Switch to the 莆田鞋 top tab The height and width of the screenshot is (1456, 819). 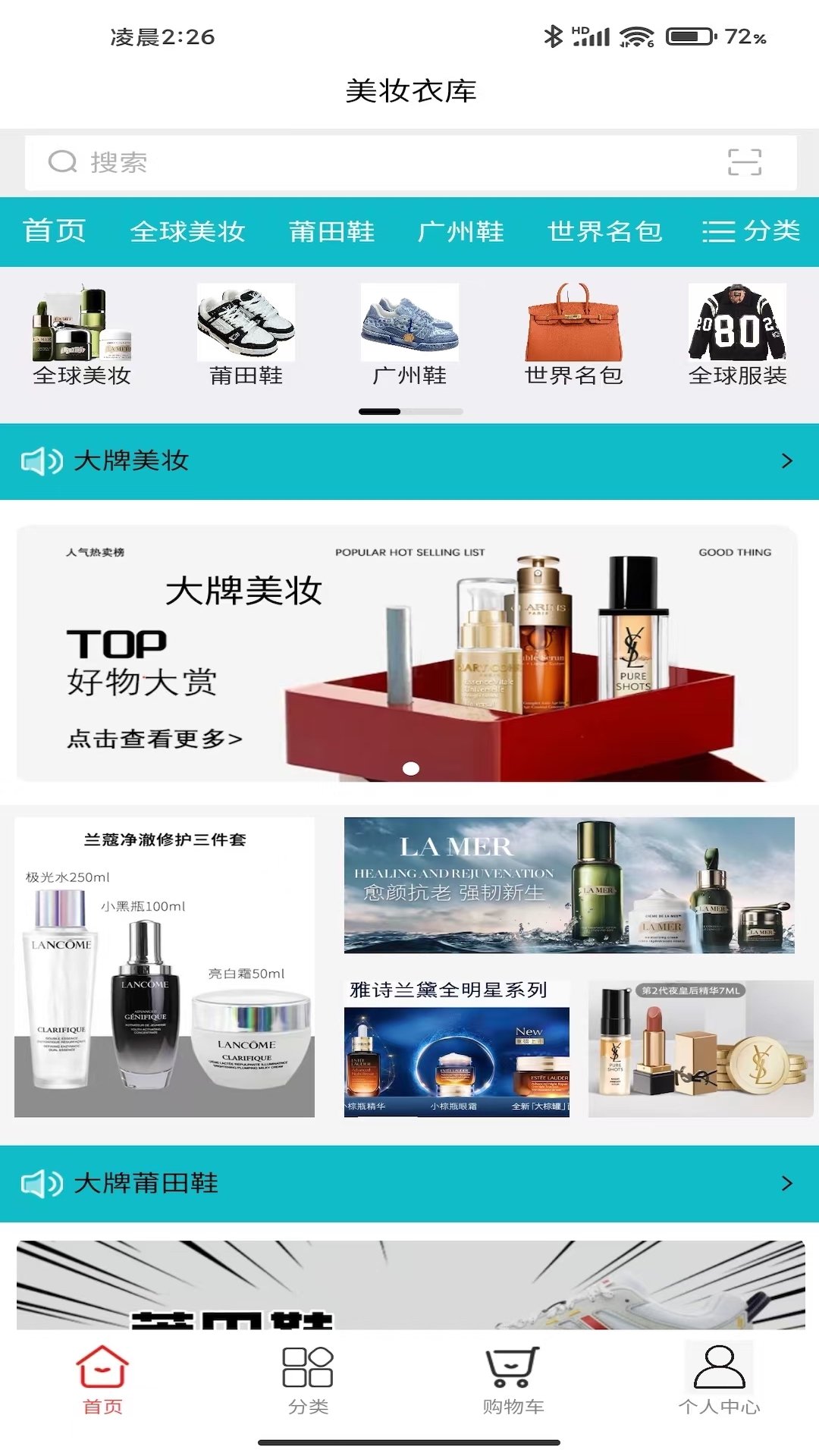point(331,231)
